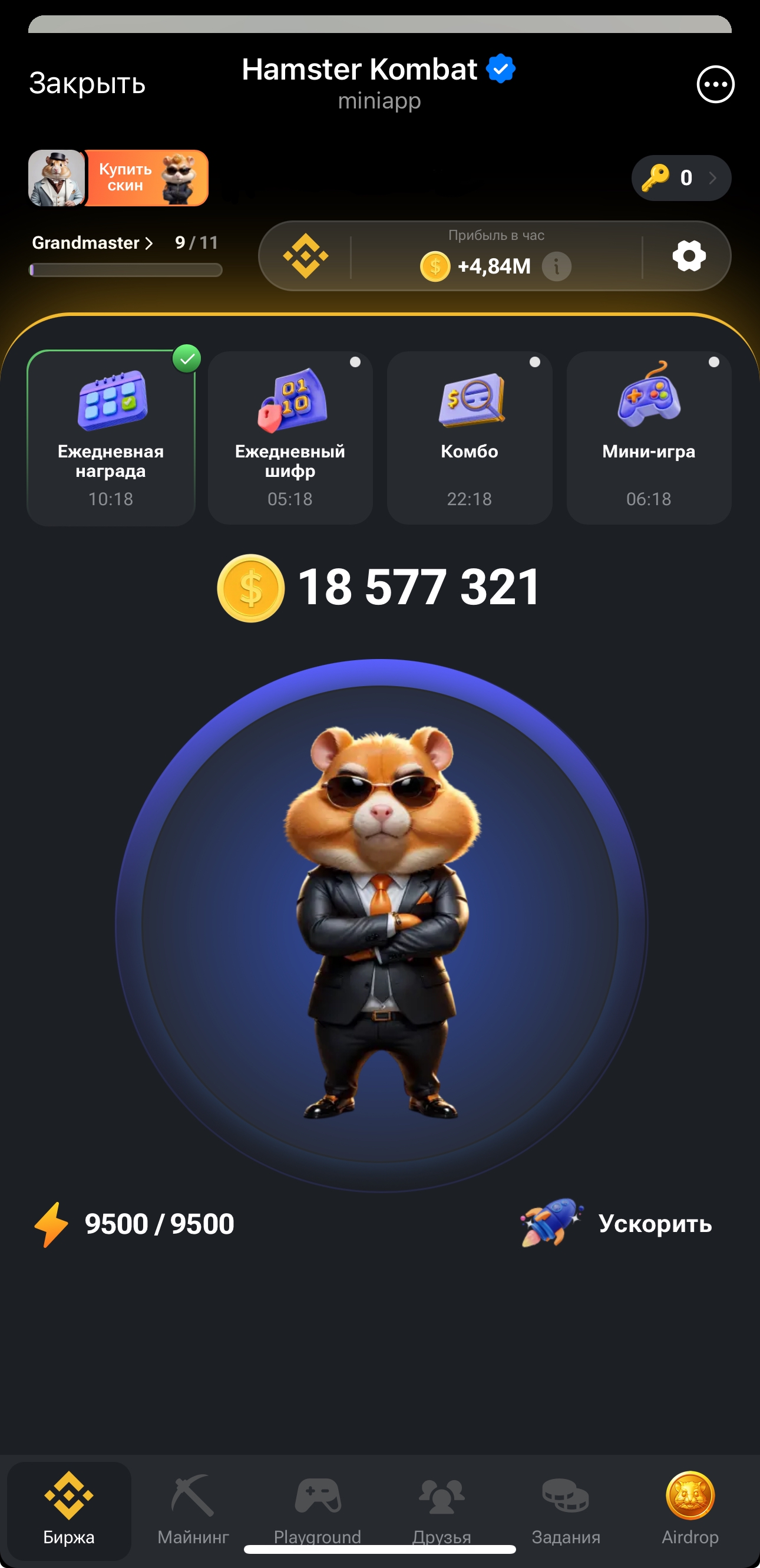The image size is (760, 1568).
Task: Select the Биржа tab
Action: 69,1510
